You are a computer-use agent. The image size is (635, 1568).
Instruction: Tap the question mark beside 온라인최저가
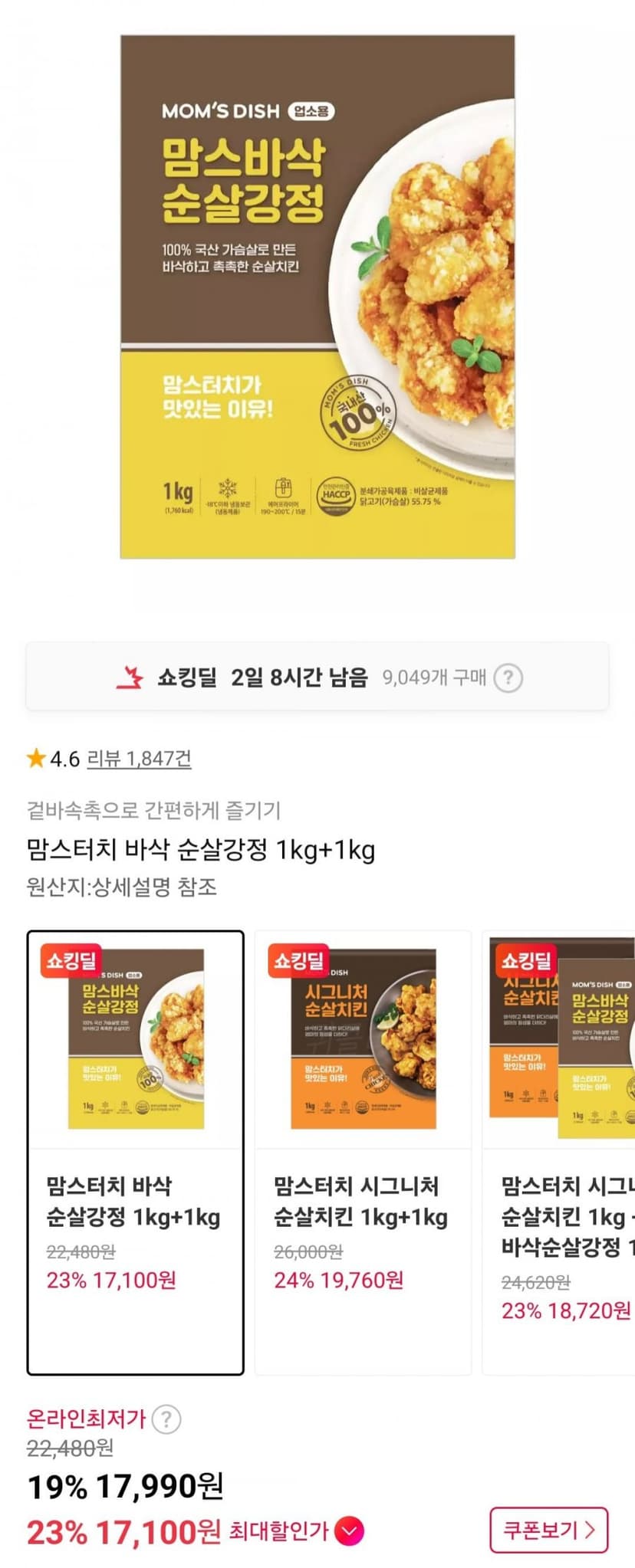[166, 1419]
